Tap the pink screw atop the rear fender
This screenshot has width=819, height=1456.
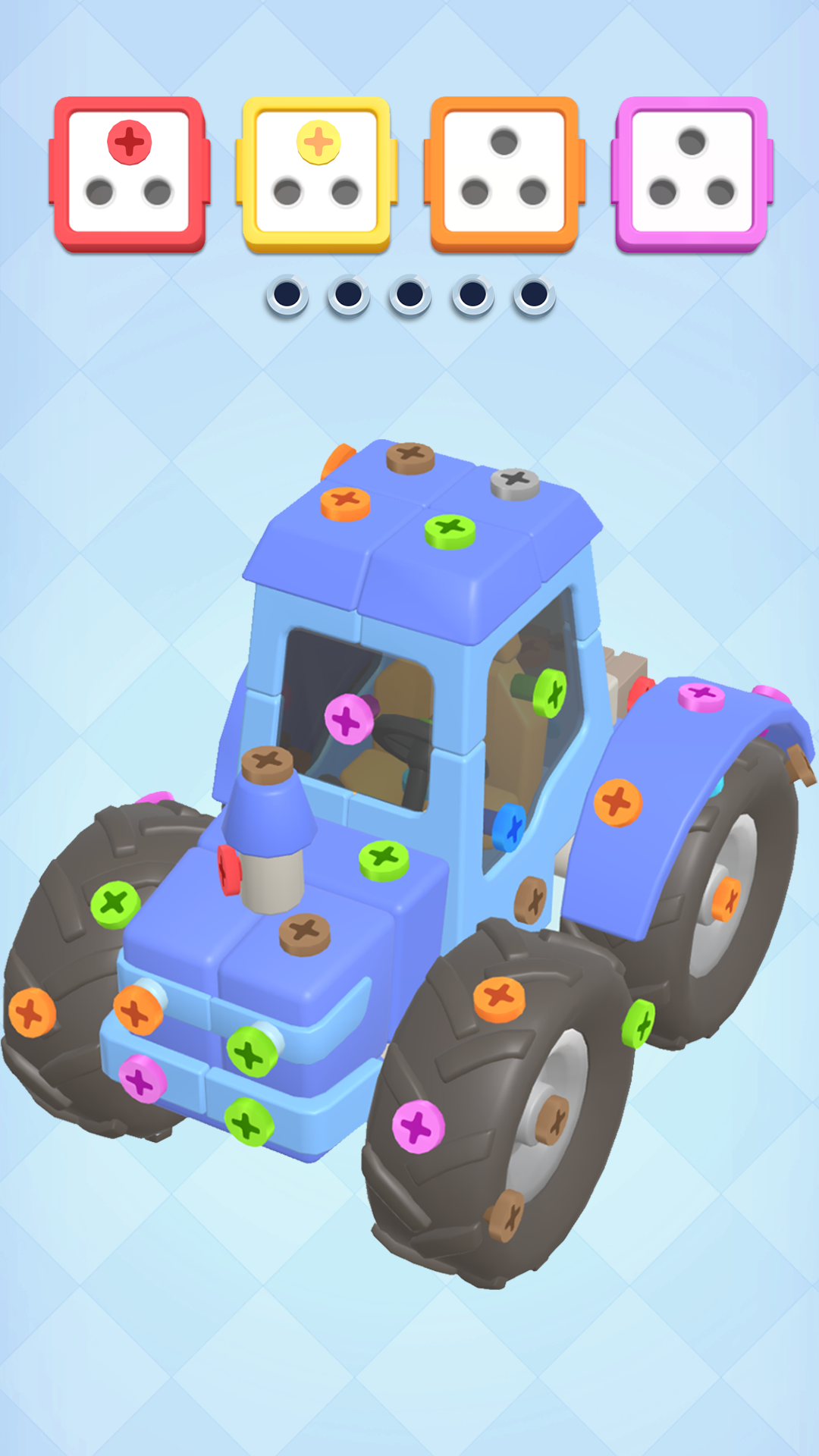701,695
